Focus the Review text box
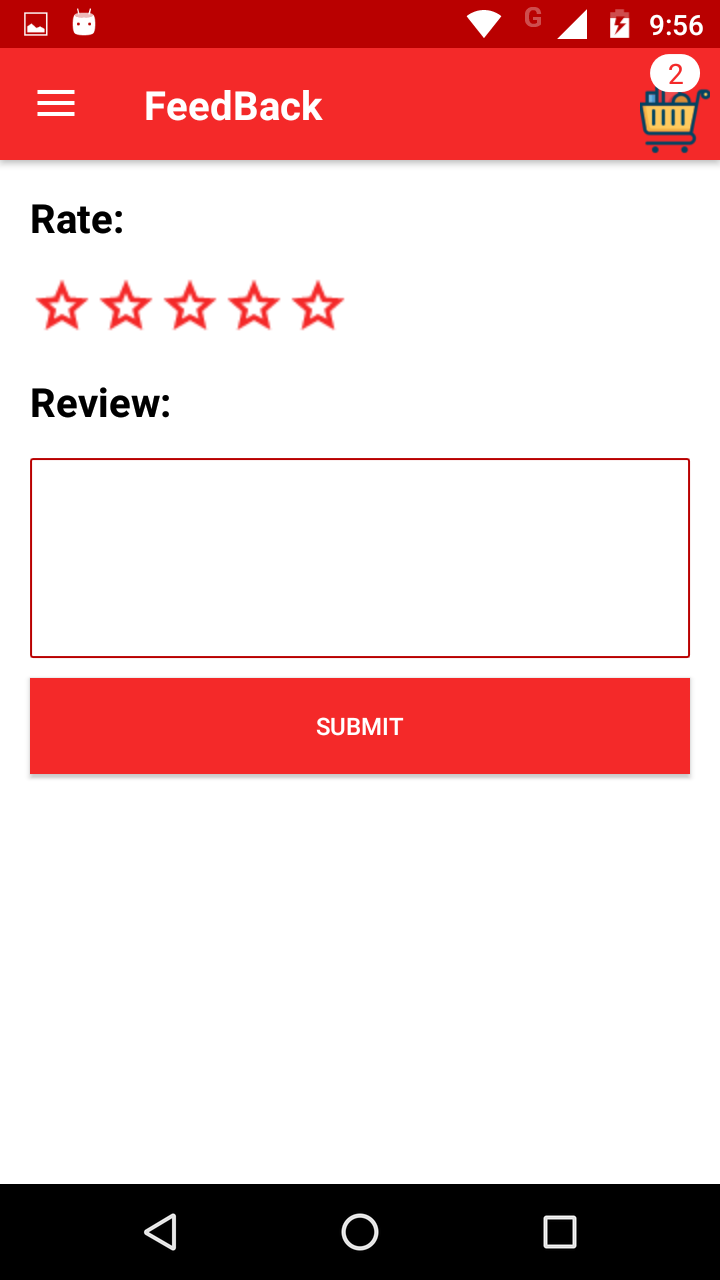720x1280 pixels. click(x=360, y=558)
